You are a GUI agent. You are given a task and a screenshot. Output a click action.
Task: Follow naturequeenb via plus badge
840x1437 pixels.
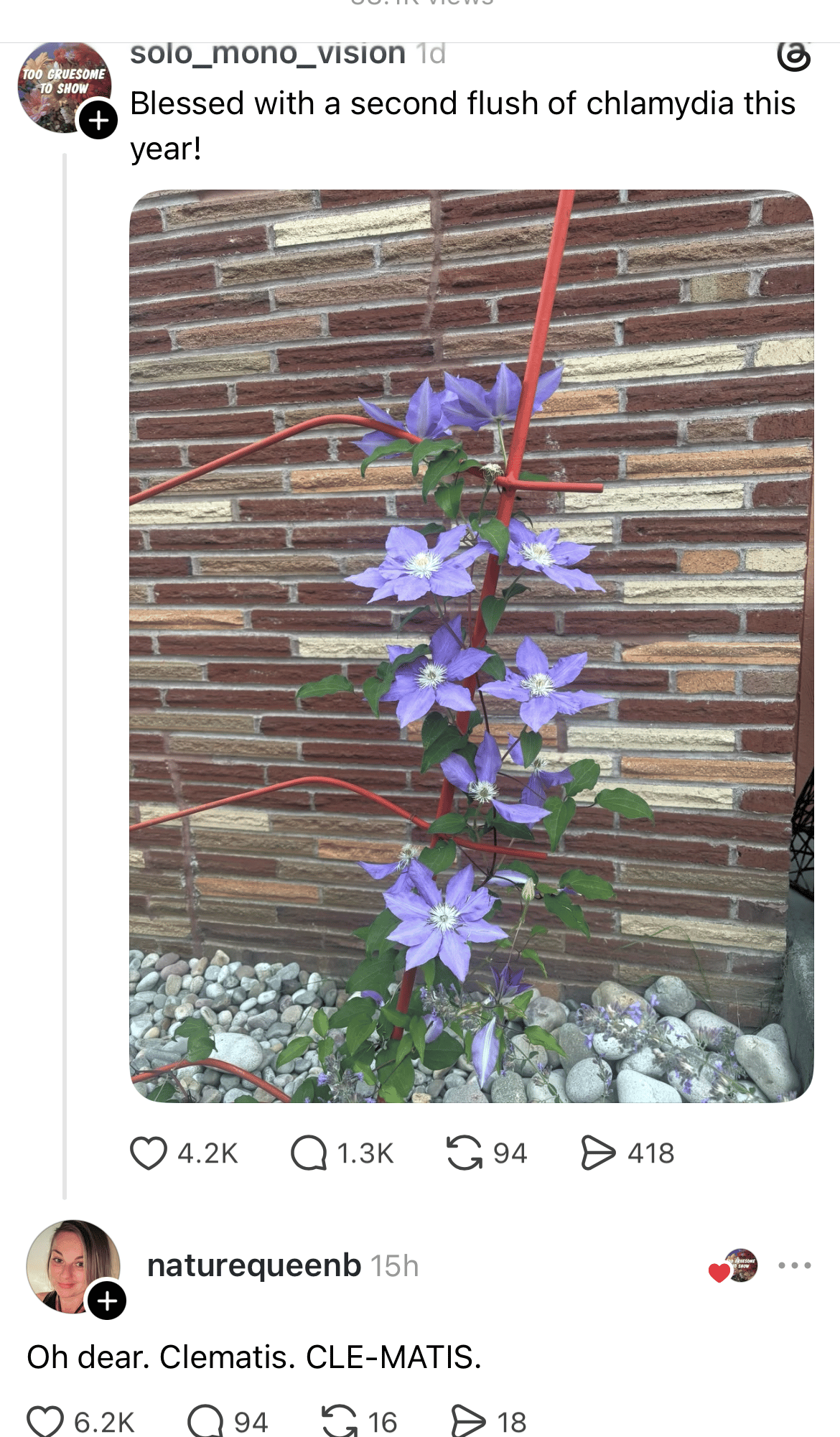(107, 1301)
